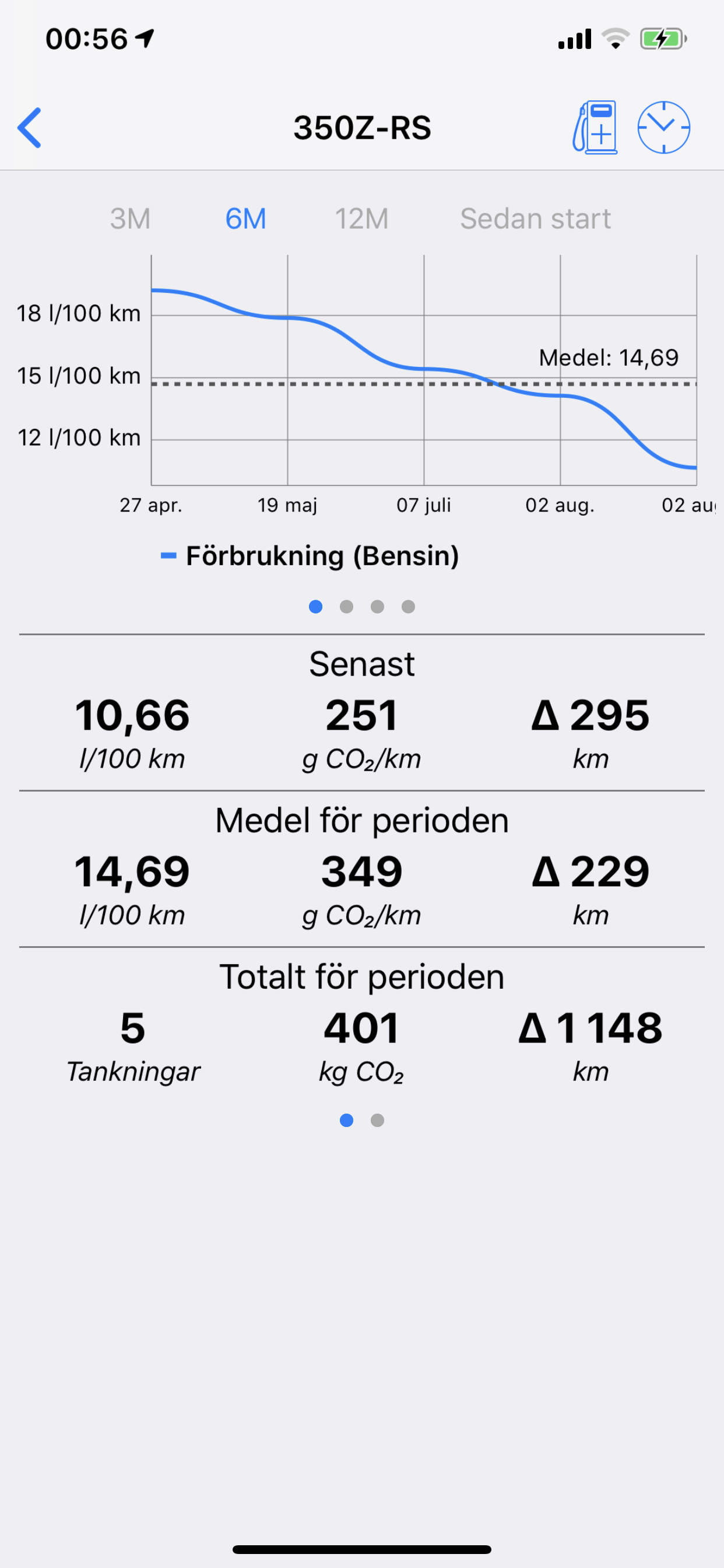Choose the Sedan start range
The image size is (724, 1568).
coord(535,219)
